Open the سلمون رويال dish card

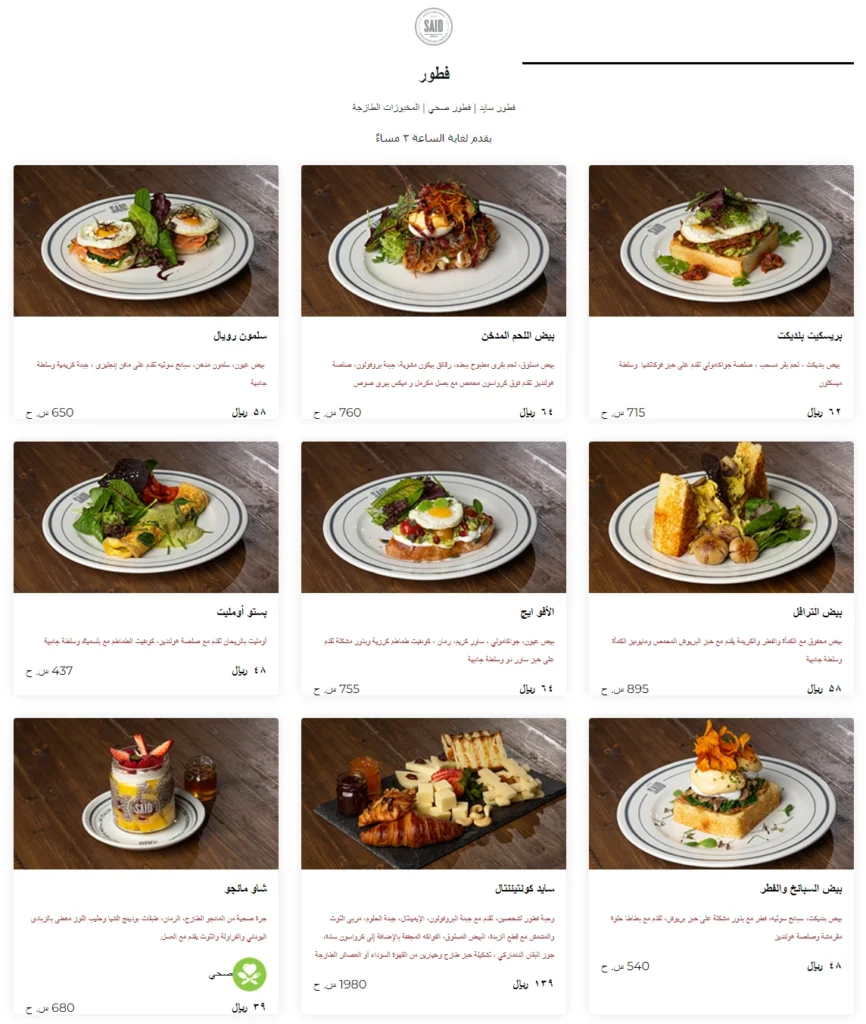[x=146, y=242]
